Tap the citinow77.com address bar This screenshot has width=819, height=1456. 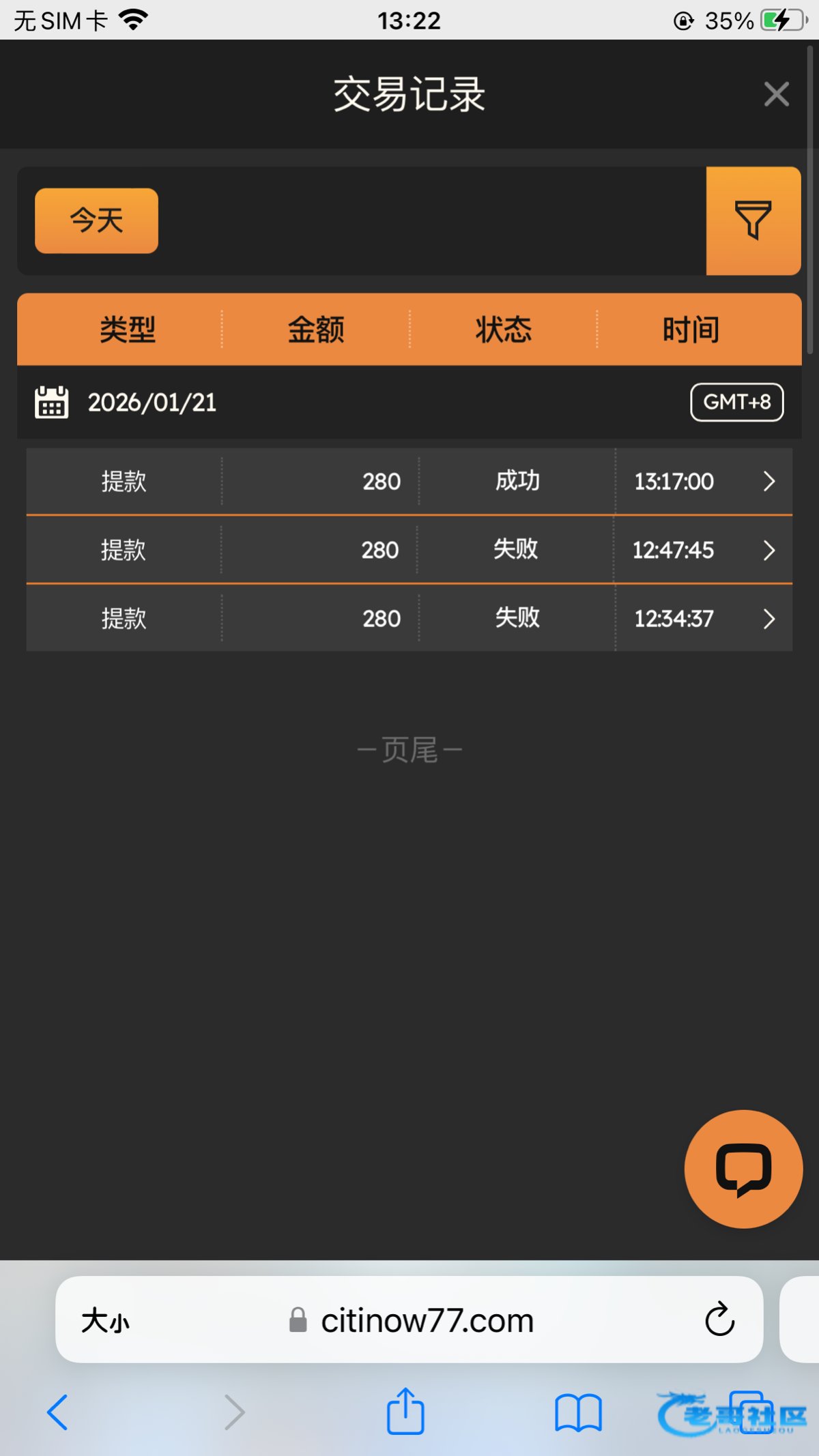(x=427, y=1321)
